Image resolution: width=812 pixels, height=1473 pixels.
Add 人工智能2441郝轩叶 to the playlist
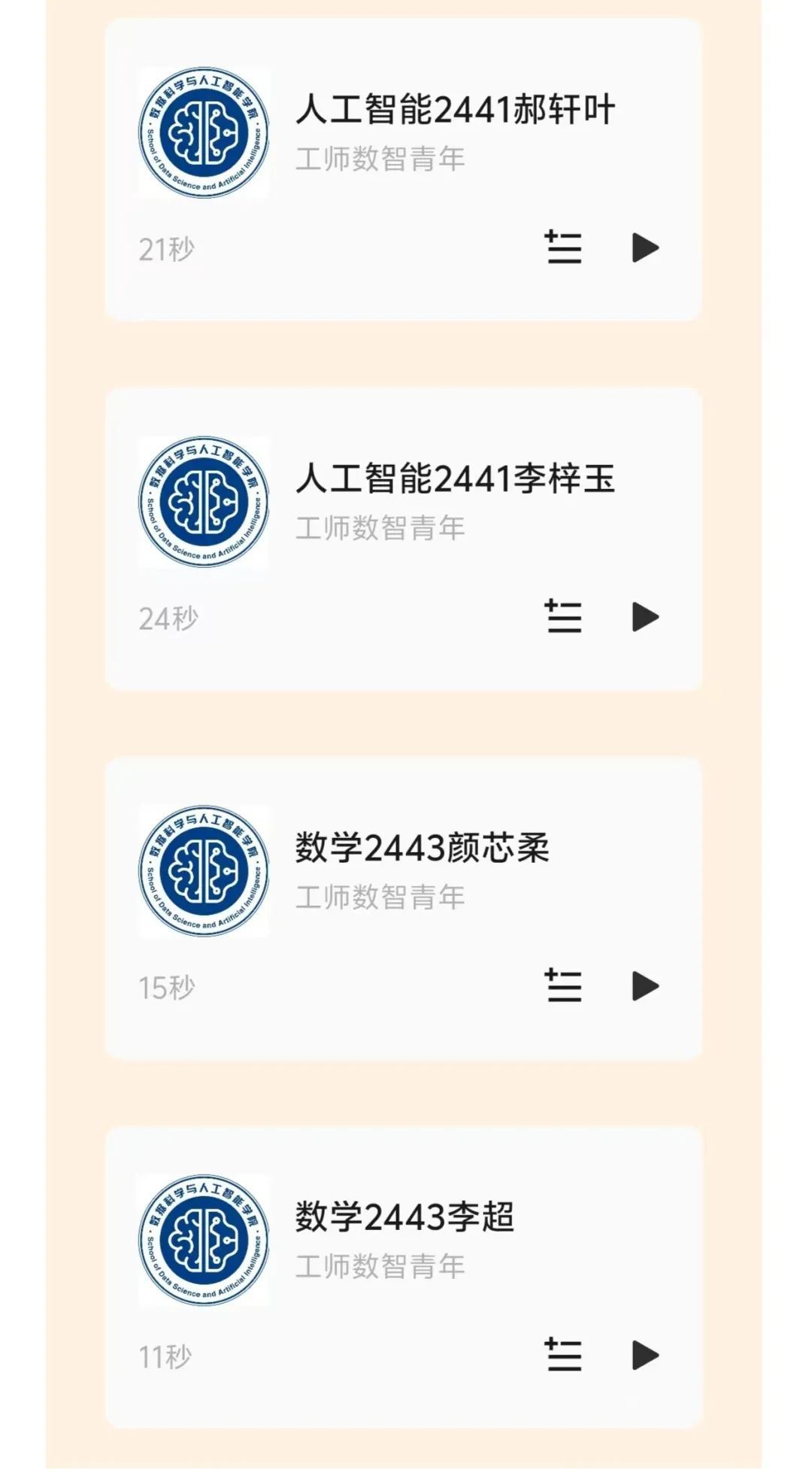tap(563, 247)
